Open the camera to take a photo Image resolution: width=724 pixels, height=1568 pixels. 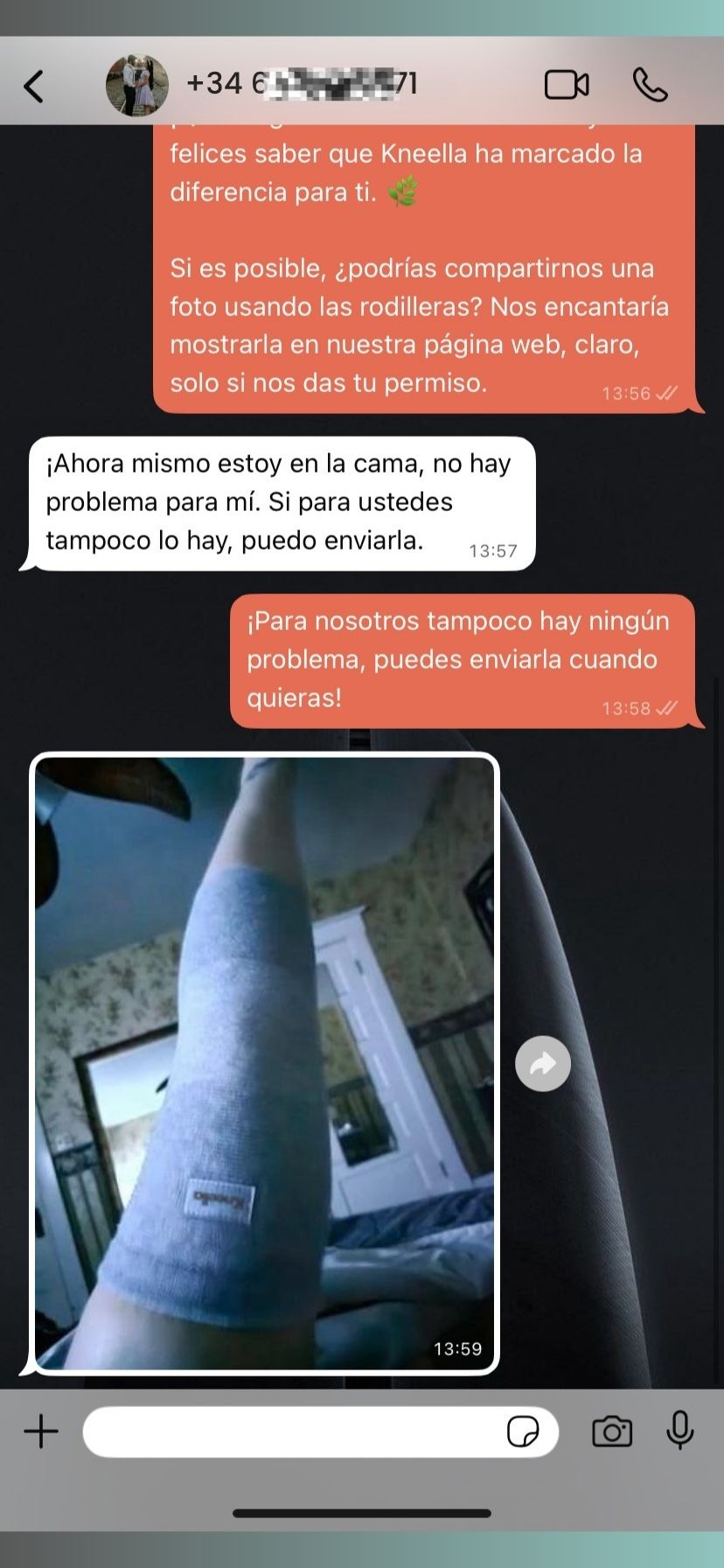point(612,1432)
